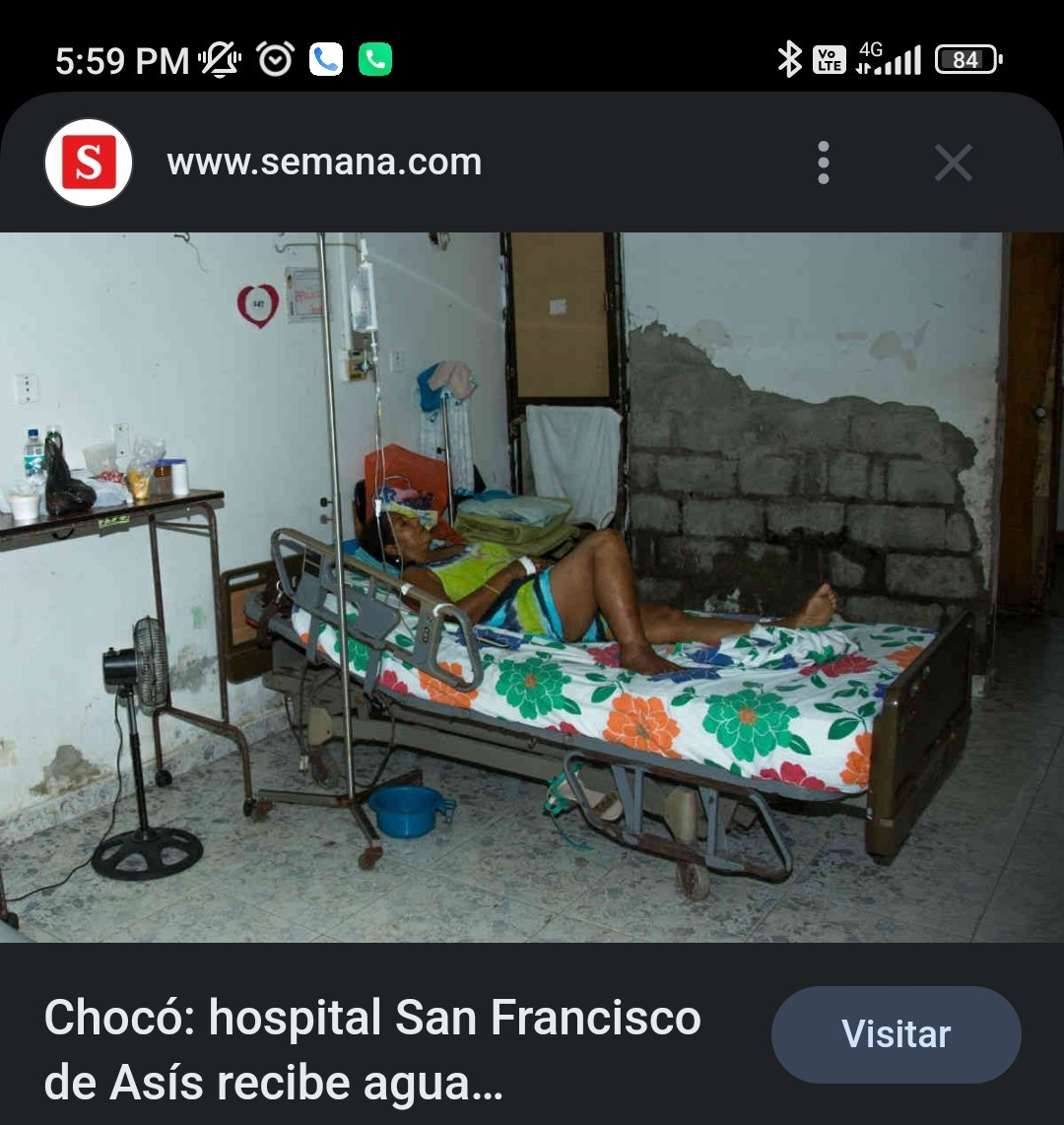The width and height of the screenshot is (1064, 1125).
Task: Close the image viewer
Action: click(x=953, y=163)
